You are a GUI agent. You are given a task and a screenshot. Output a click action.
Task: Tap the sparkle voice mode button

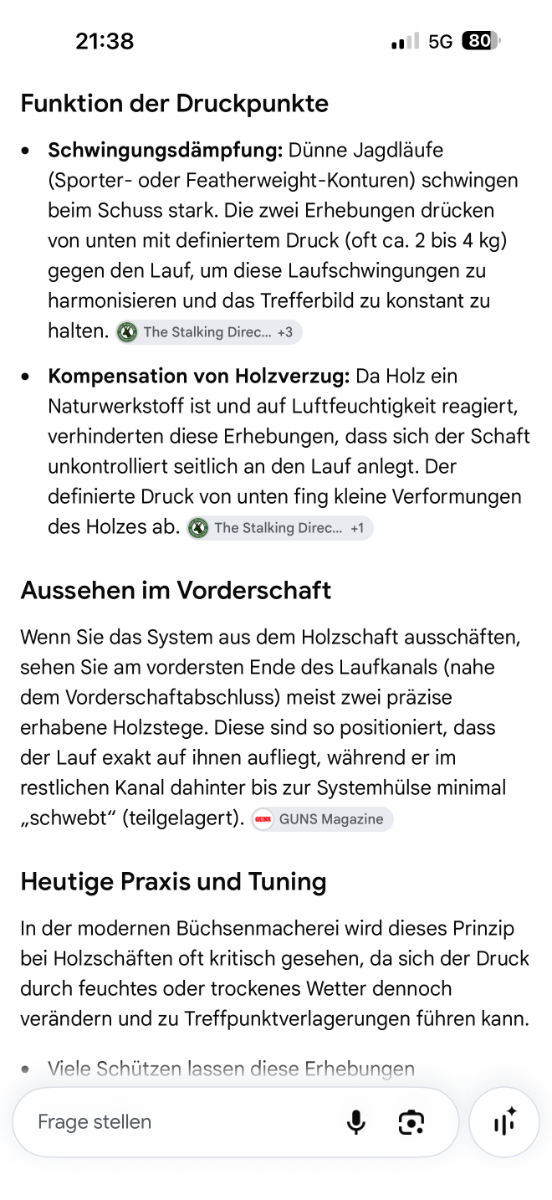[505, 1122]
